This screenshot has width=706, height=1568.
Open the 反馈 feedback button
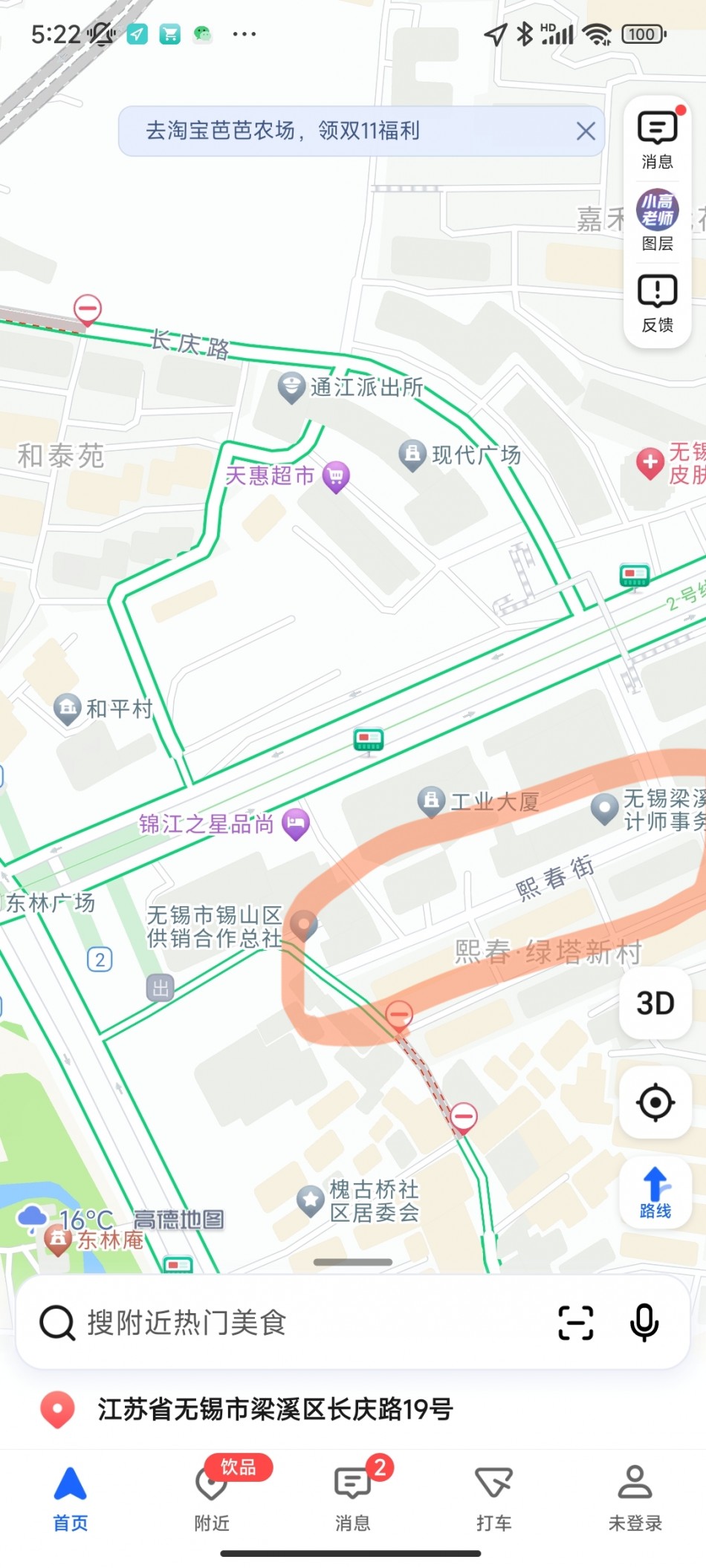pos(657,303)
